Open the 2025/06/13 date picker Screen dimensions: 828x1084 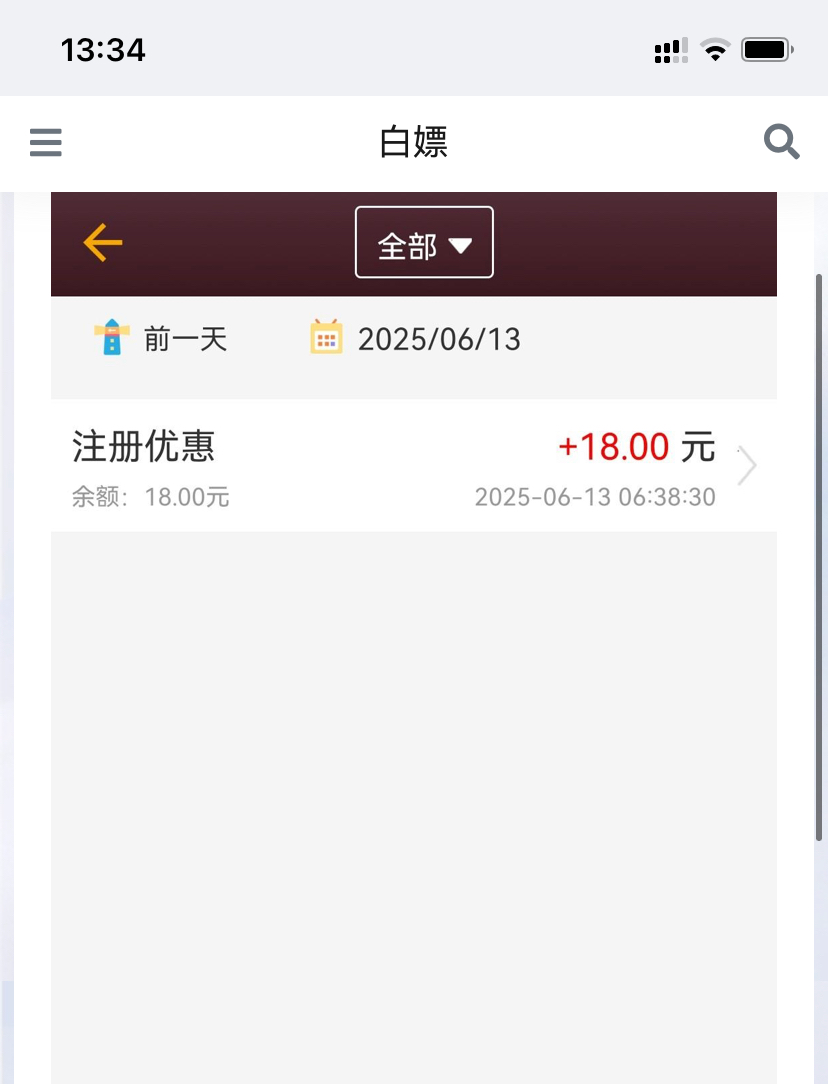point(416,339)
